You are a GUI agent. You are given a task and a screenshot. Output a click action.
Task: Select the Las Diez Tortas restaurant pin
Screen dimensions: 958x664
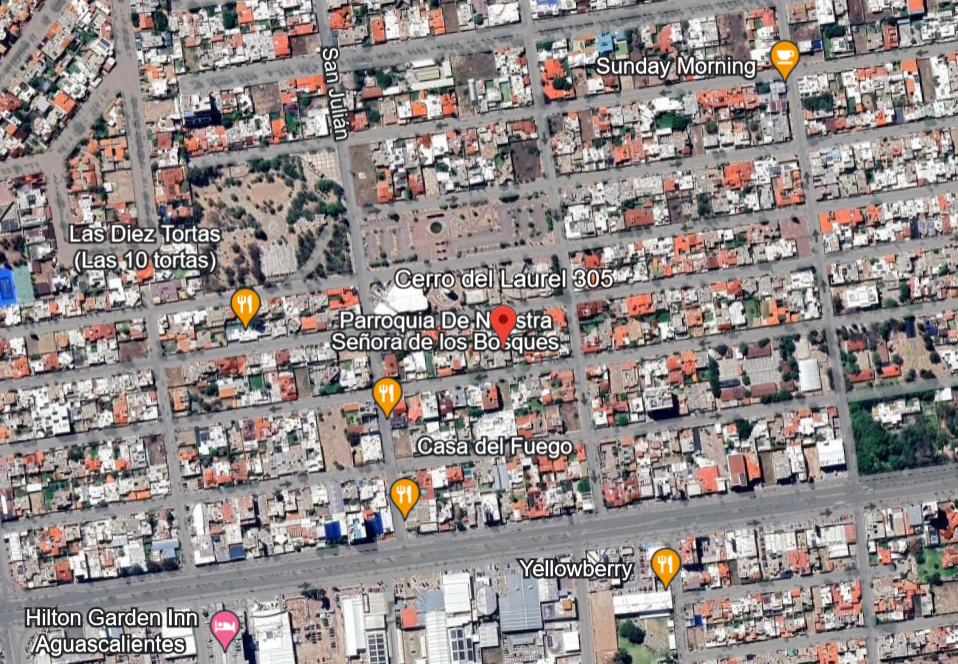pyautogui.click(x=245, y=305)
